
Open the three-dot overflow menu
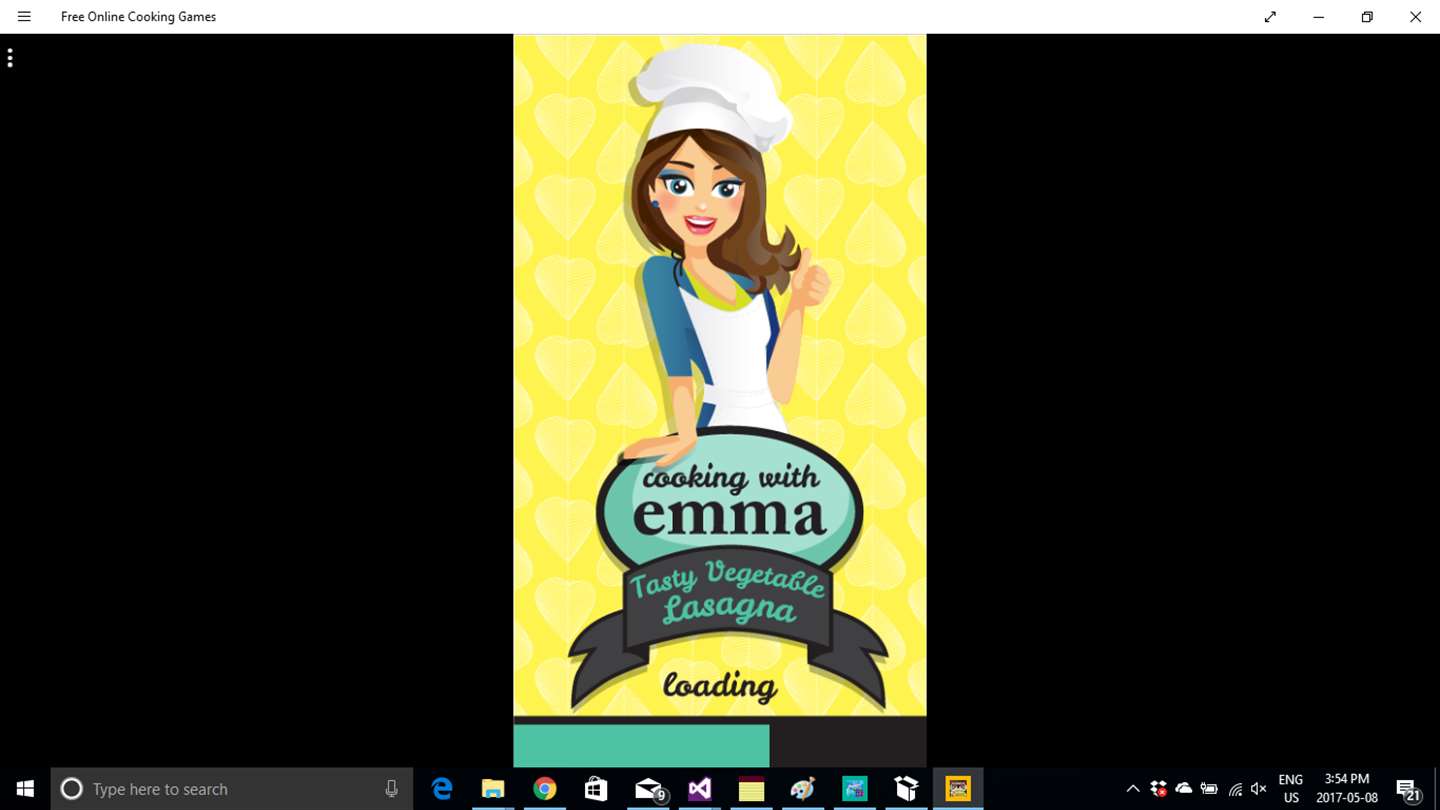point(10,58)
